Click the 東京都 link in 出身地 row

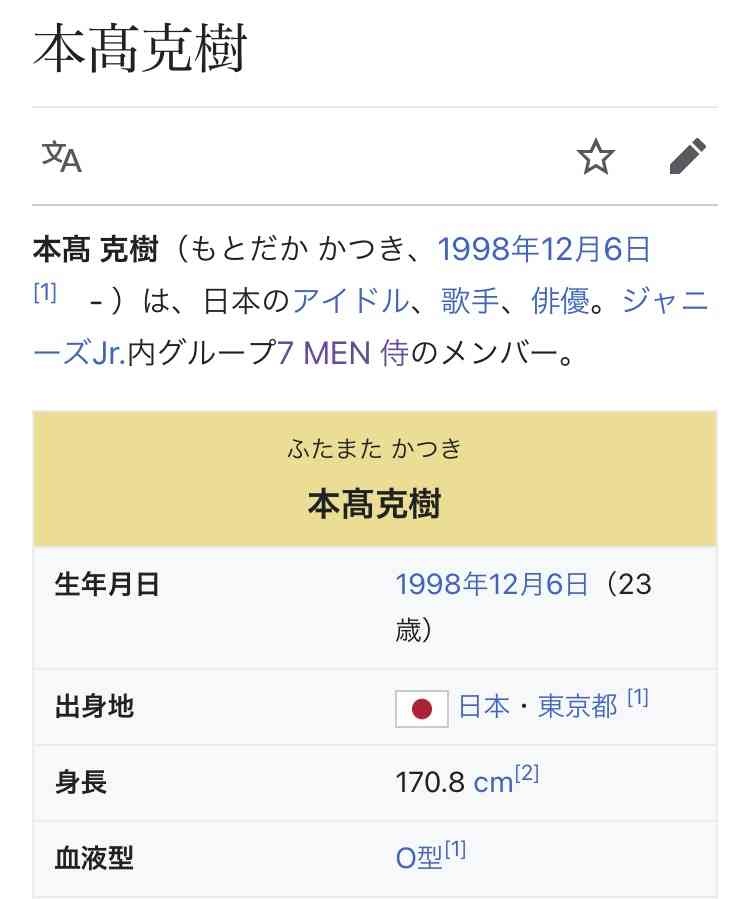pyautogui.click(x=576, y=706)
